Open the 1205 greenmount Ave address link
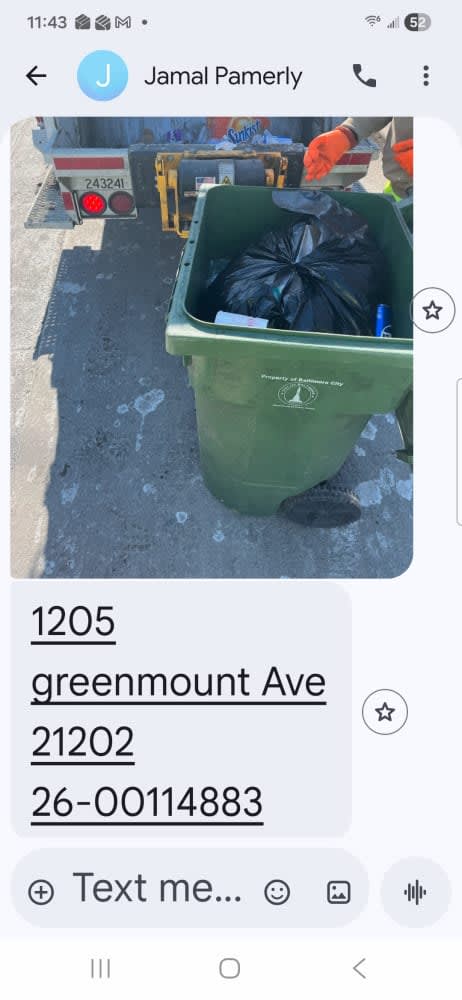This screenshot has height=1000, width=462. (x=178, y=682)
